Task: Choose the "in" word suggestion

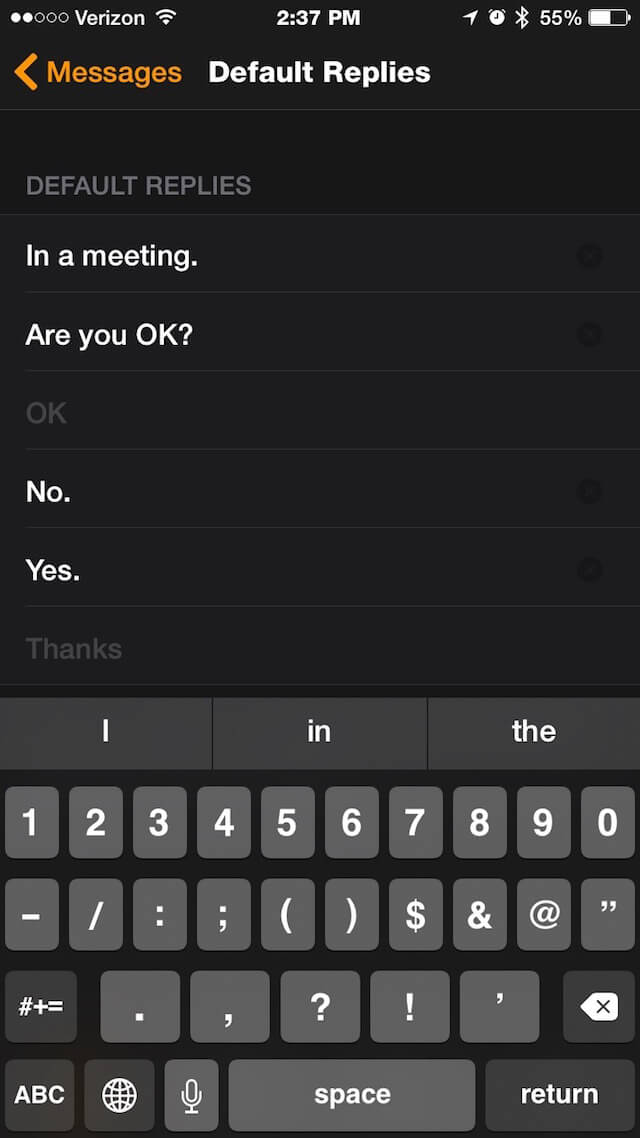Action: click(320, 732)
